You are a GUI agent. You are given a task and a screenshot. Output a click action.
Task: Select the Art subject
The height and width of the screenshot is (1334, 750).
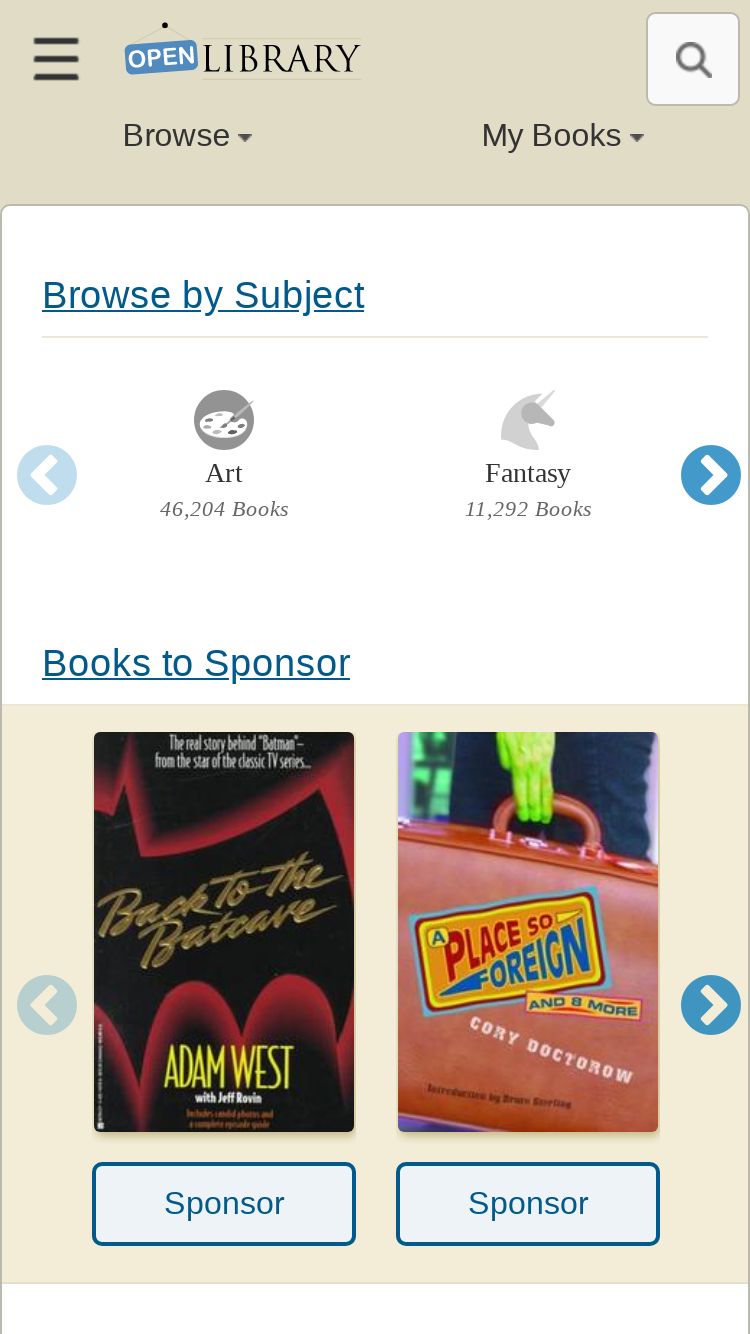coord(224,455)
